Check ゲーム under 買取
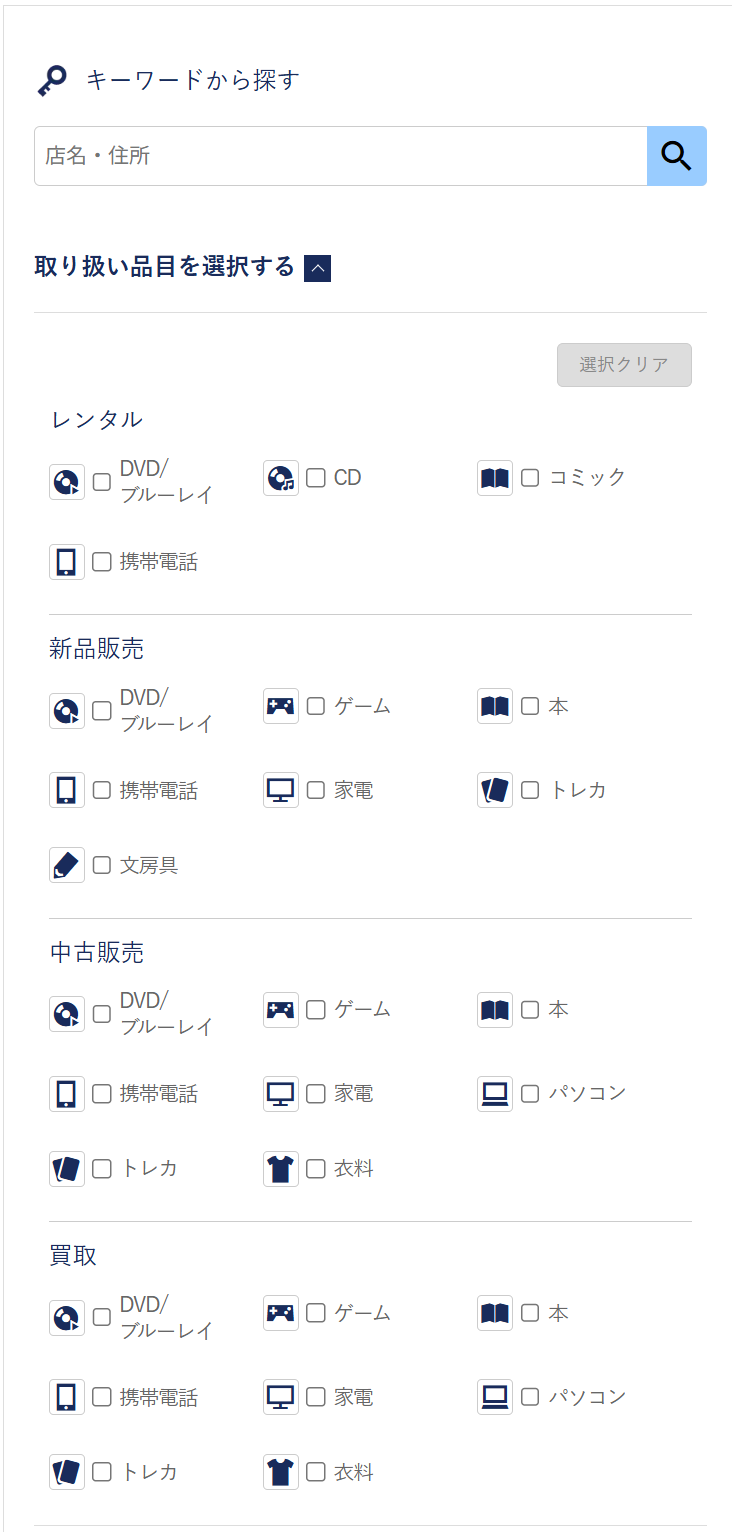Screen dimensions: 732x1532 click(x=316, y=1313)
